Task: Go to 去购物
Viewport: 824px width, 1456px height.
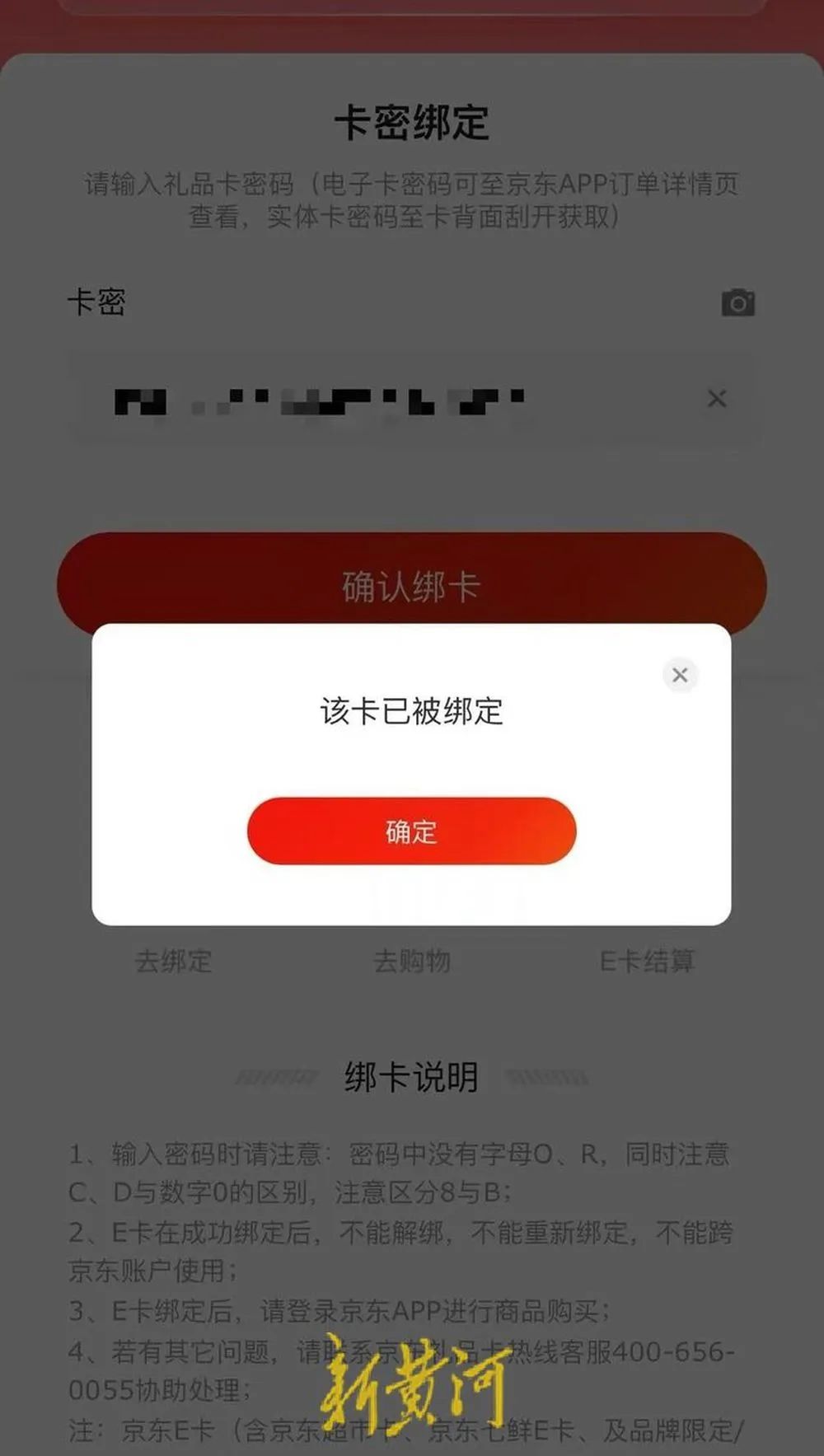Action: tap(411, 961)
